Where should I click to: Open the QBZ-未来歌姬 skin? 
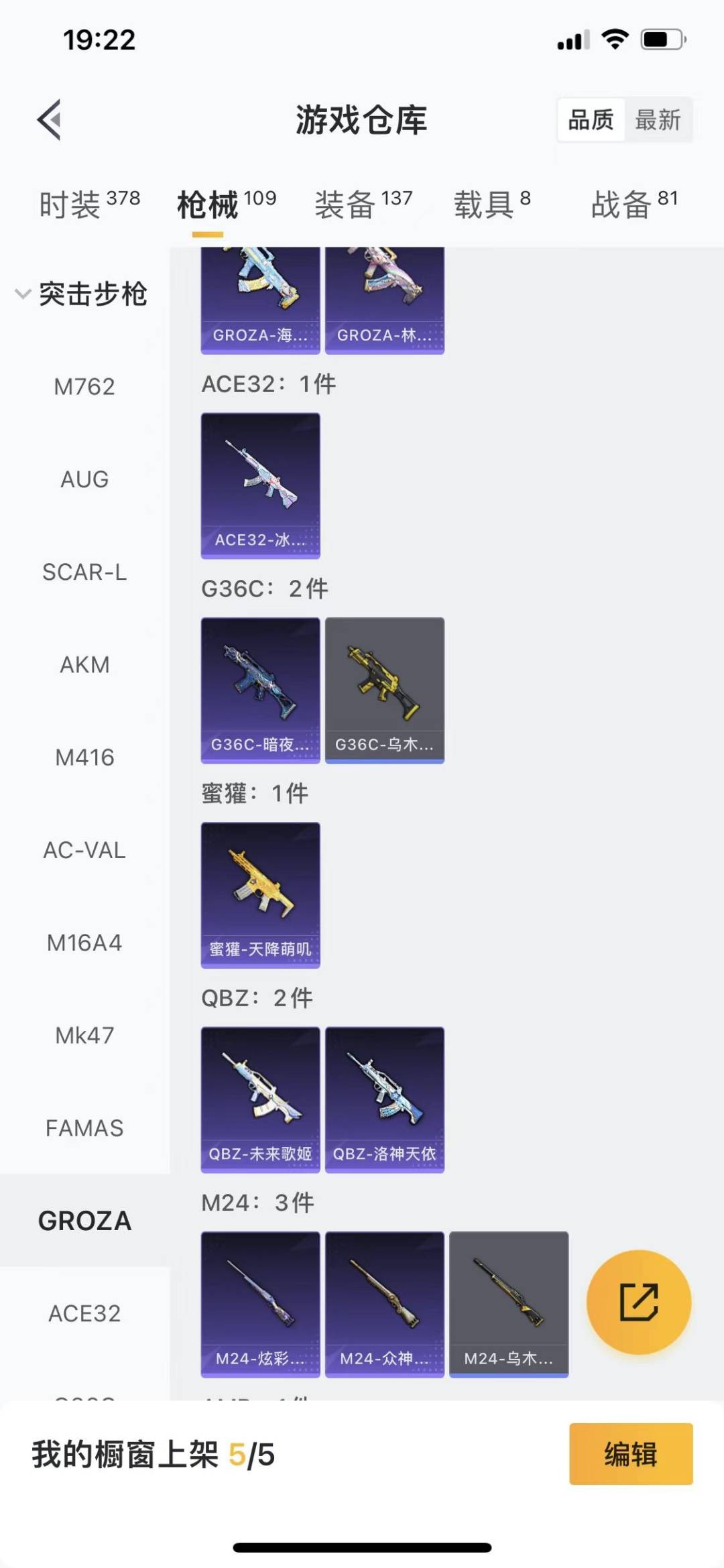260,1099
